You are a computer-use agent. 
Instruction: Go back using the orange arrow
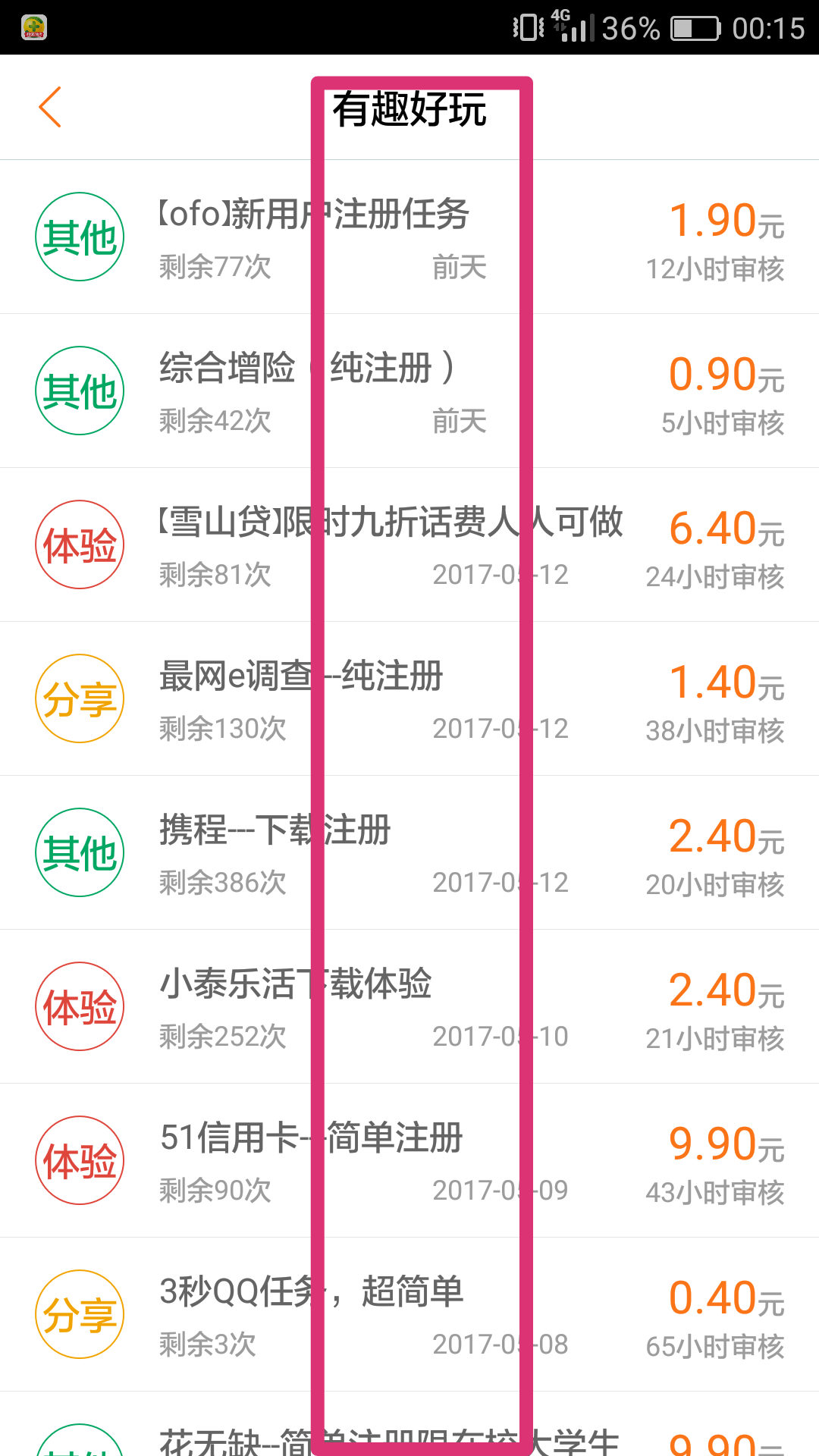pos(50,107)
